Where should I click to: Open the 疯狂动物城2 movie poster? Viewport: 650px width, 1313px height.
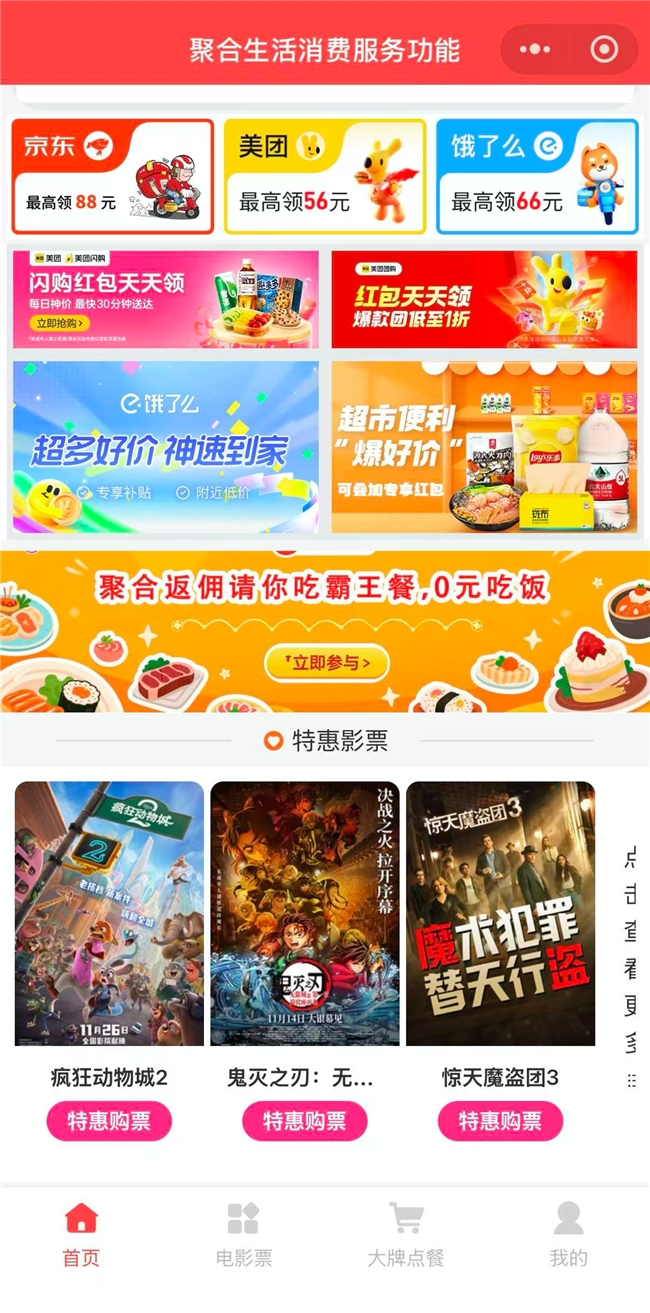point(109,913)
